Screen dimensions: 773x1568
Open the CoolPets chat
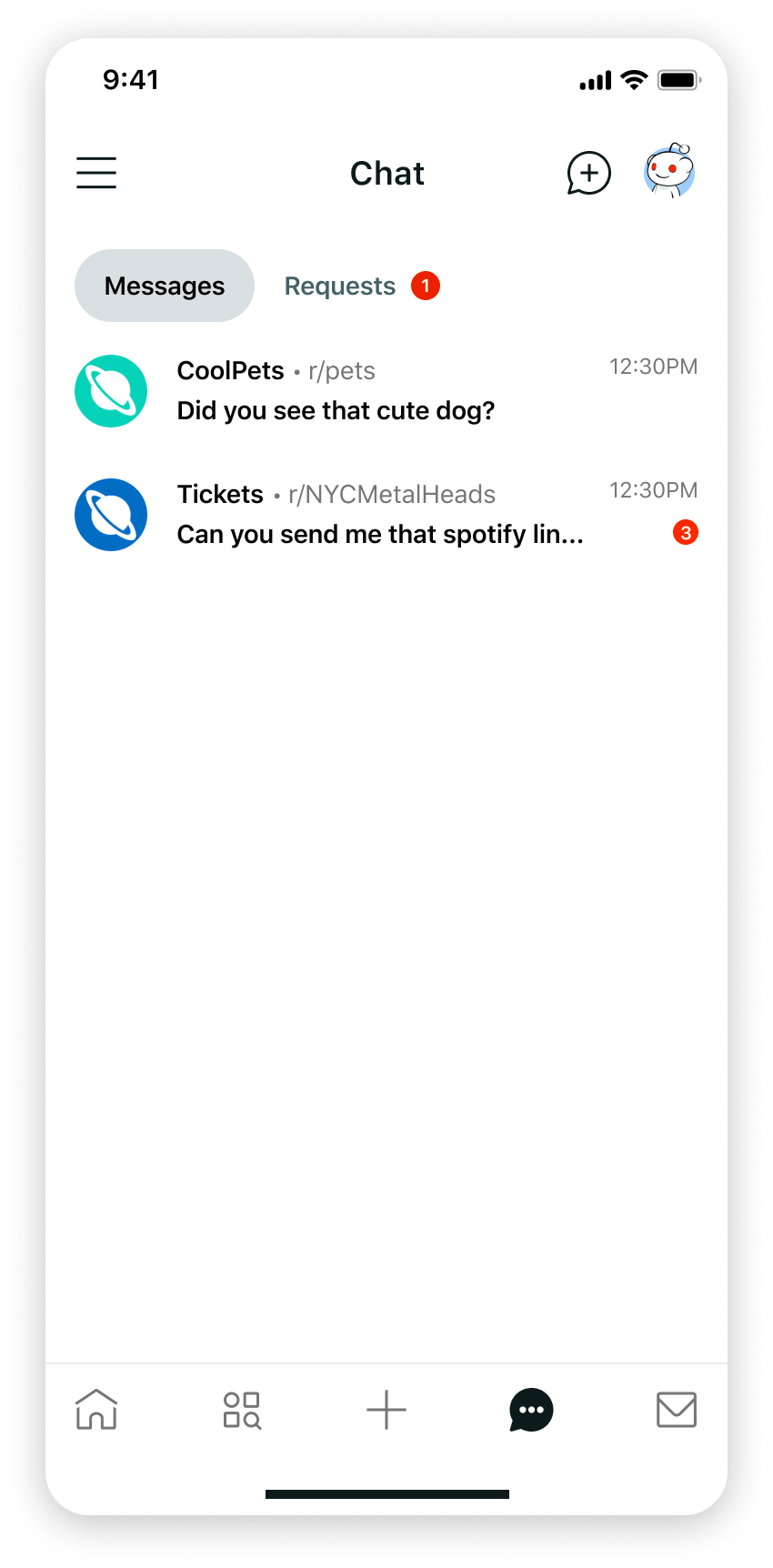[x=386, y=391]
